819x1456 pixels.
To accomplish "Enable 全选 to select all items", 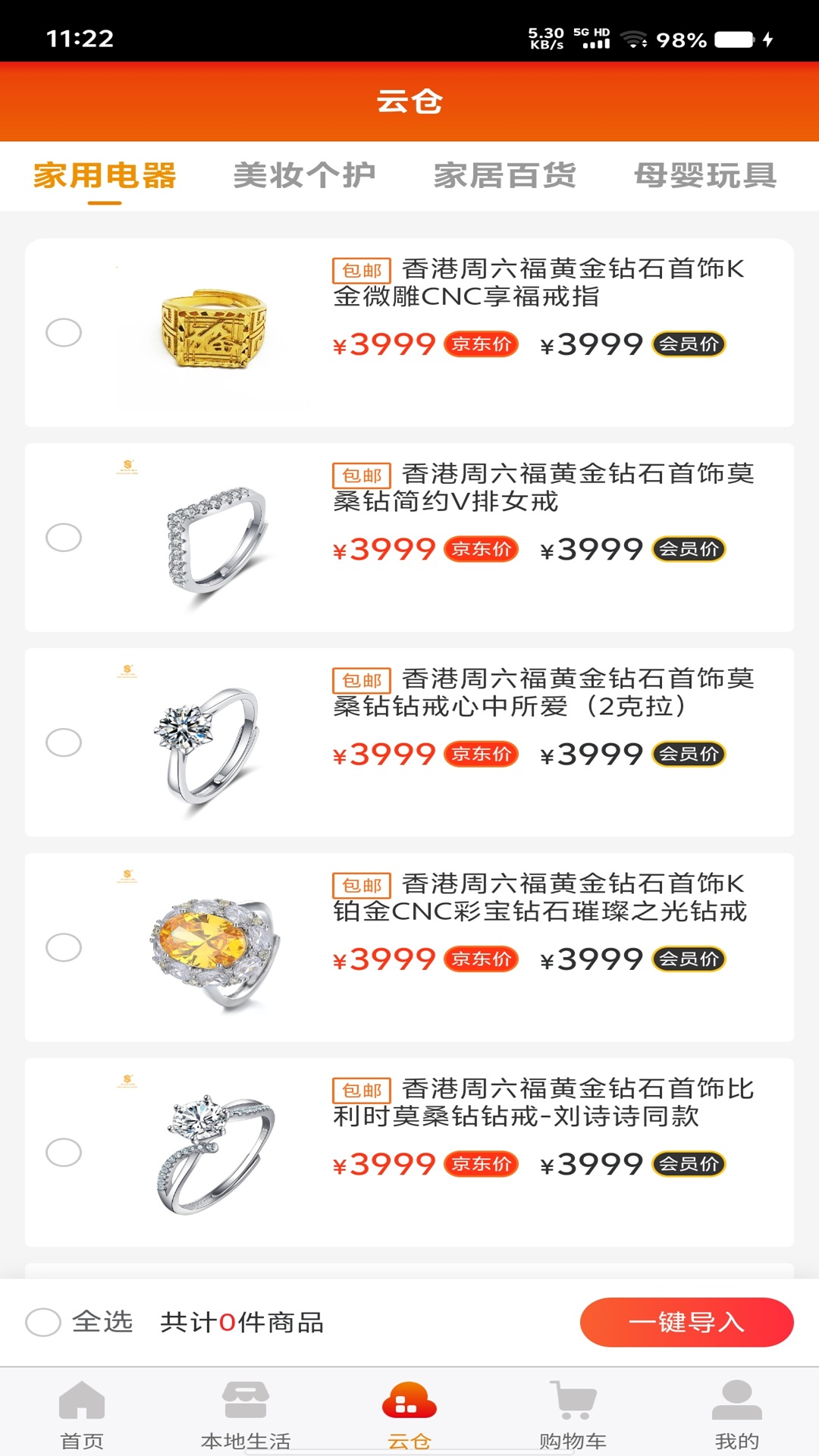I will point(45,1323).
